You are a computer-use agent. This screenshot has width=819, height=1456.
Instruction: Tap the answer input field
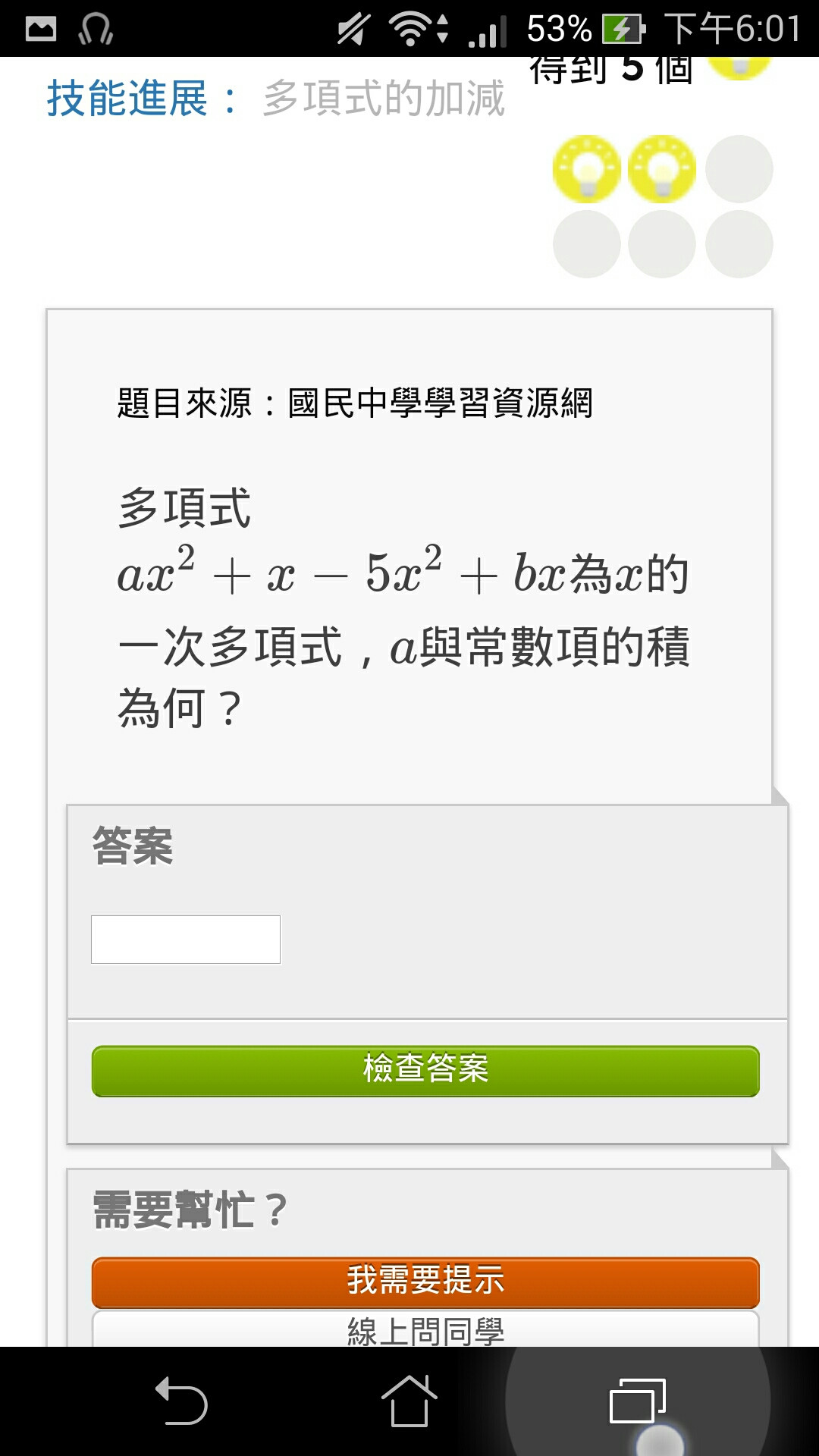click(x=186, y=940)
